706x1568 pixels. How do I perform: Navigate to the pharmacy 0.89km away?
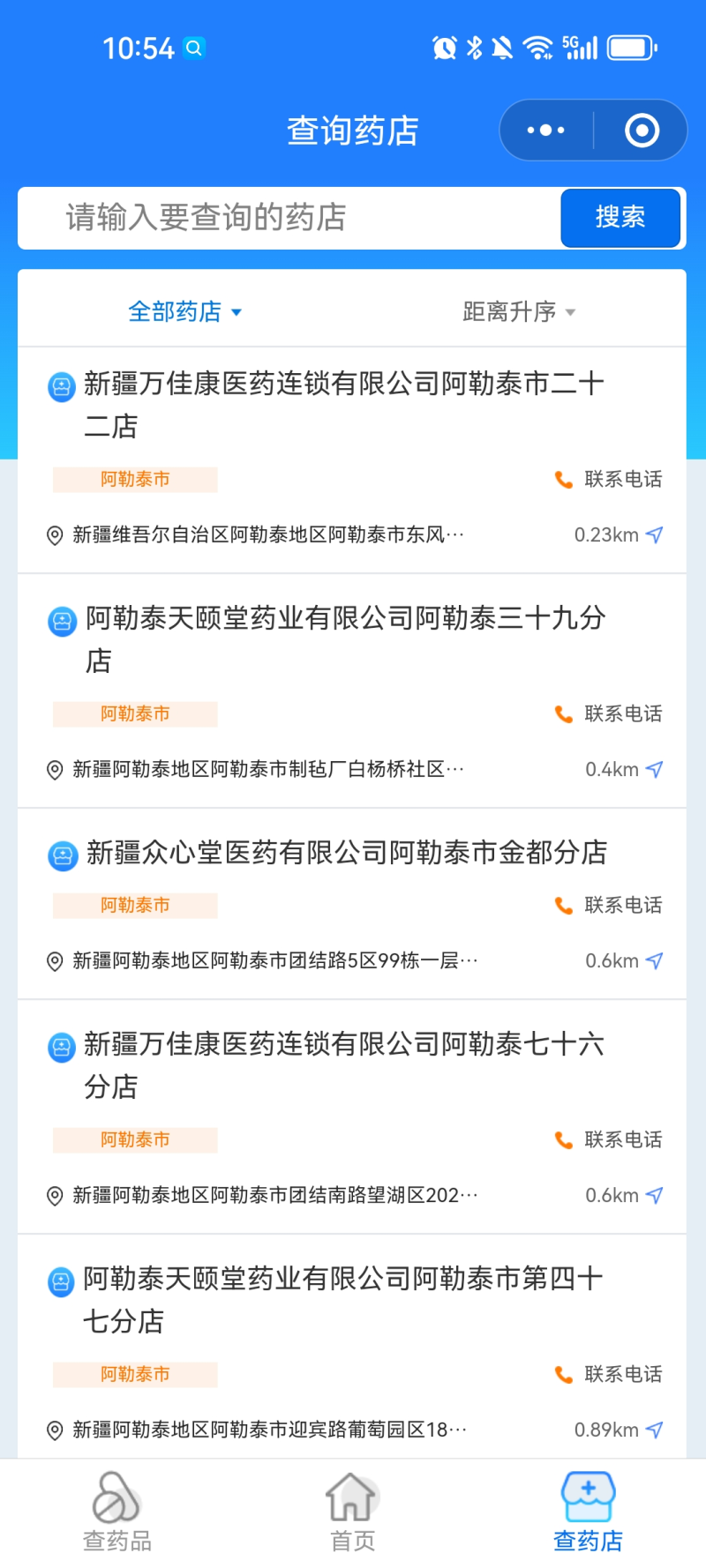(619, 1430)
